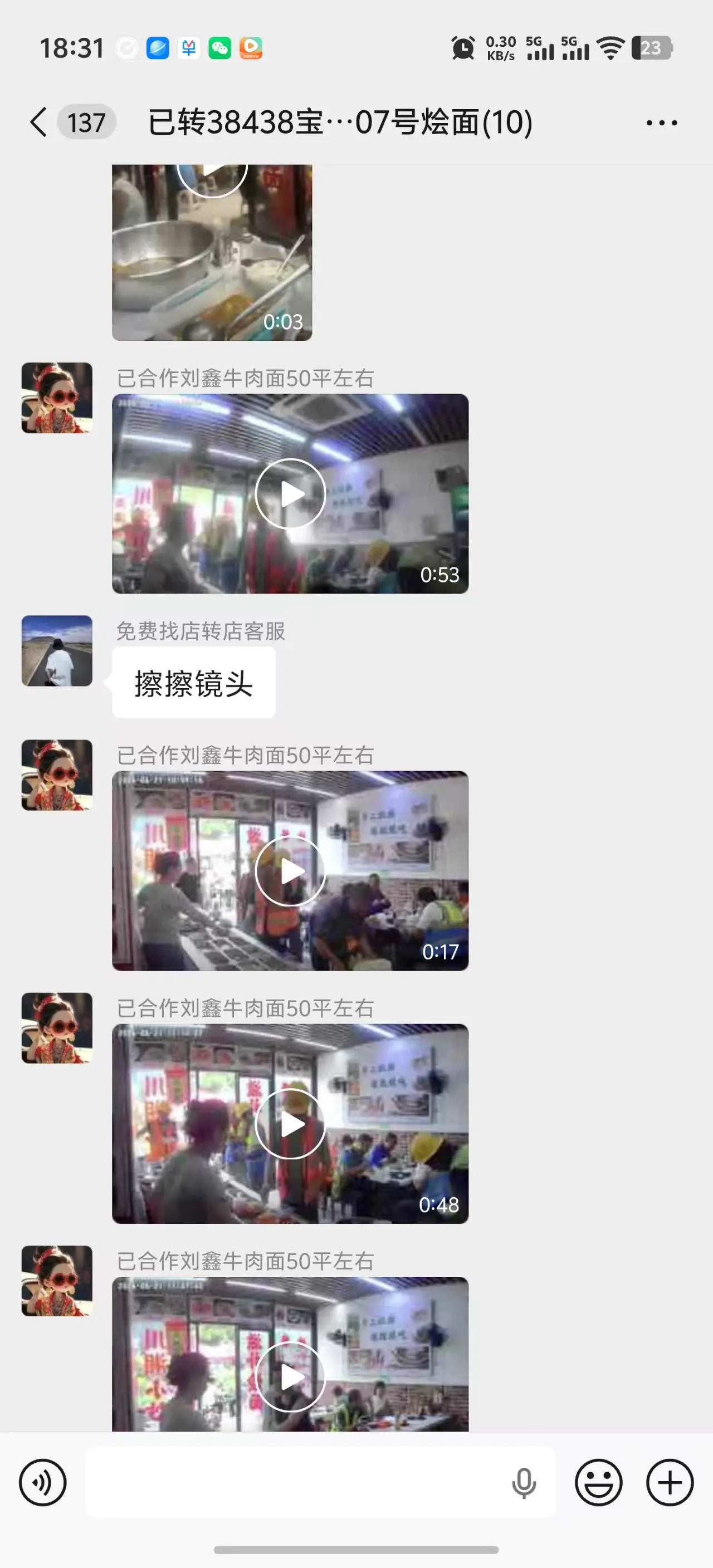Screen dimensions: 713x1568
Task: Play the 0:03 video
Action: click(x=212, y=252)
